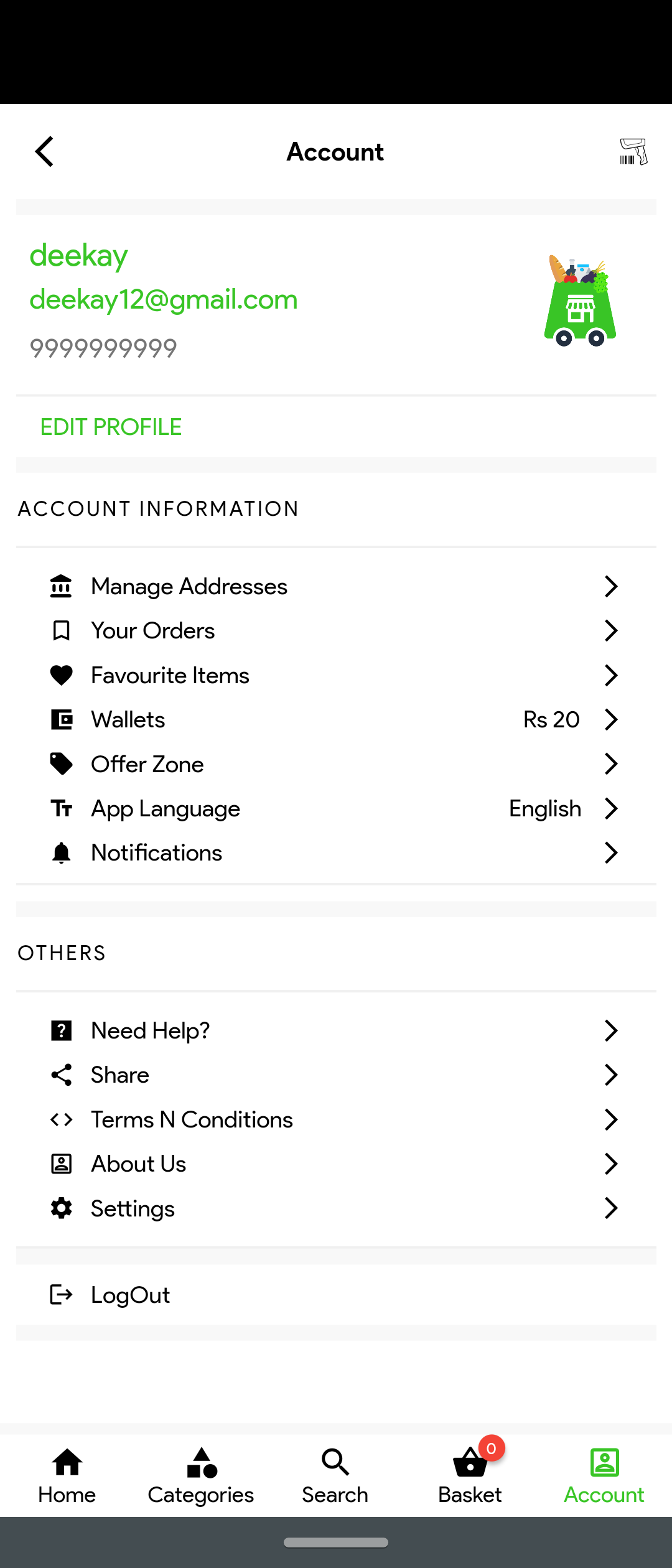Click the LogOut icon

60,1295
